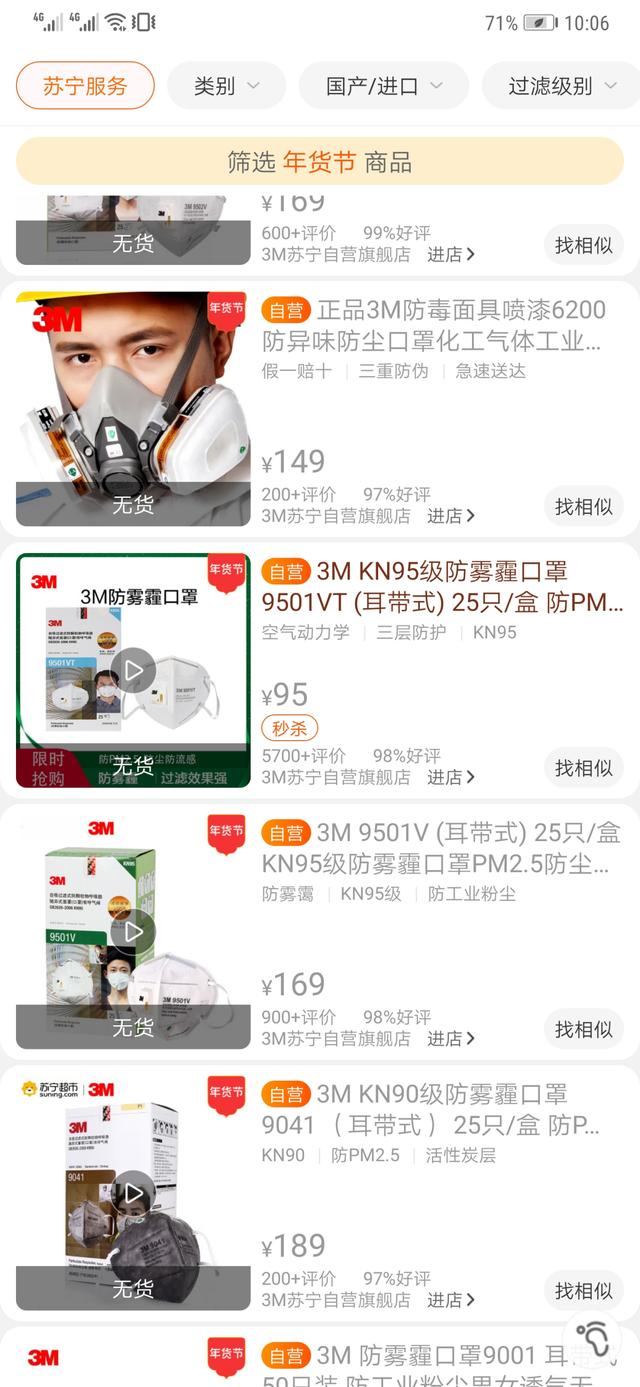Image resolution: width=640 pixels, height=1387 pixels.
Task: Find similar items for ¥169 9502V mask
Action: [584, 245]
